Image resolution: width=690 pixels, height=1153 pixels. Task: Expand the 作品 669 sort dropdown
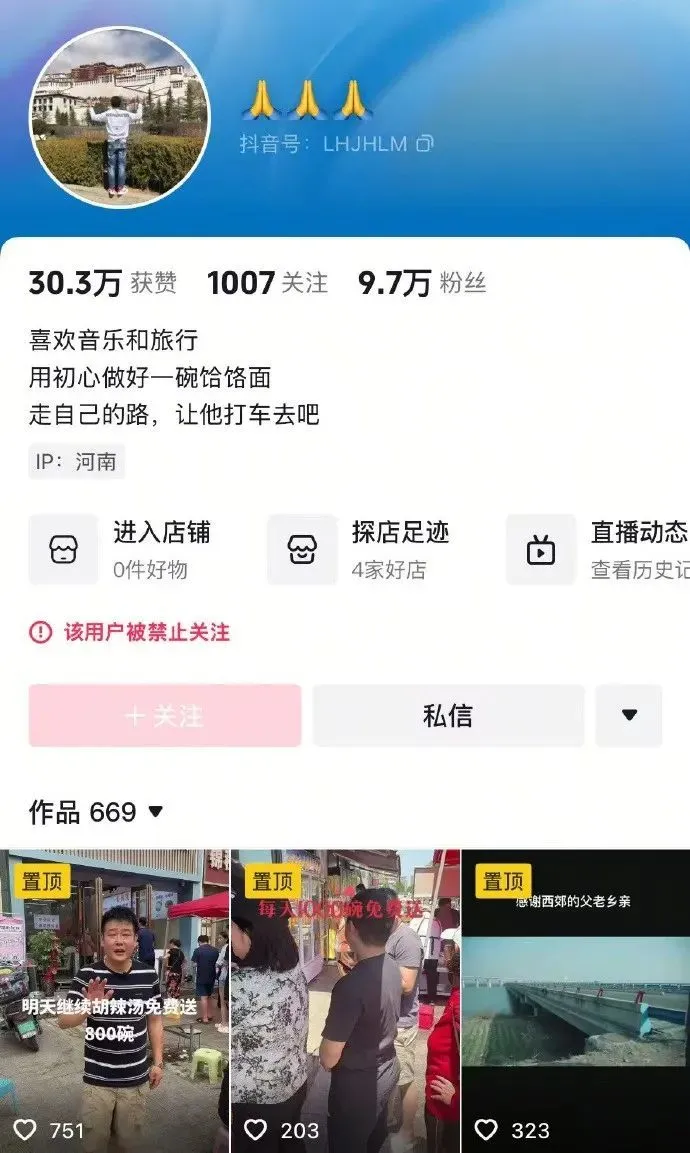pos(156,812)
